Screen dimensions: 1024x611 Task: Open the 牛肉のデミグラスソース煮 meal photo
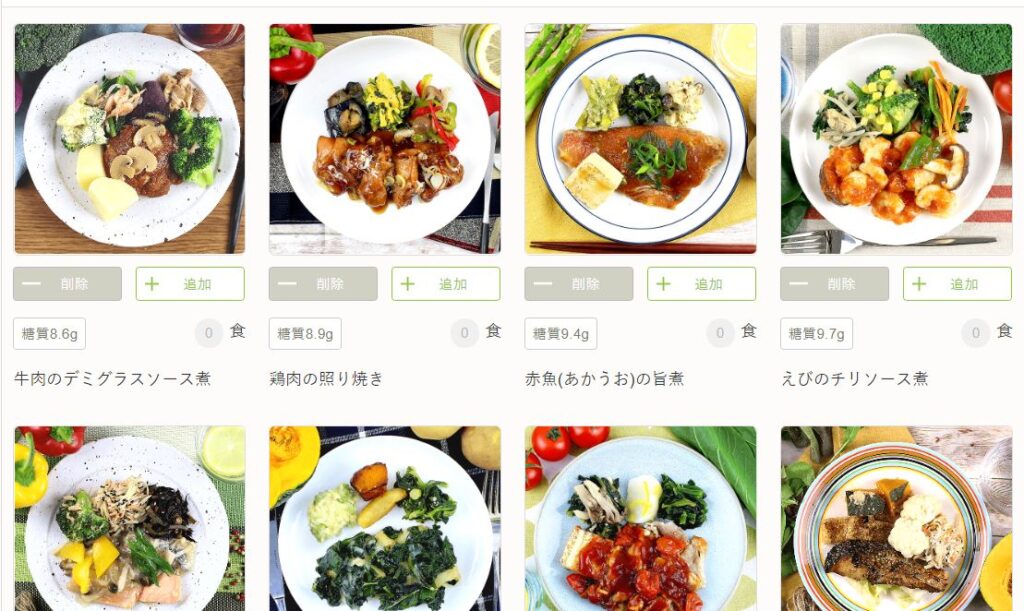(129, 139)
